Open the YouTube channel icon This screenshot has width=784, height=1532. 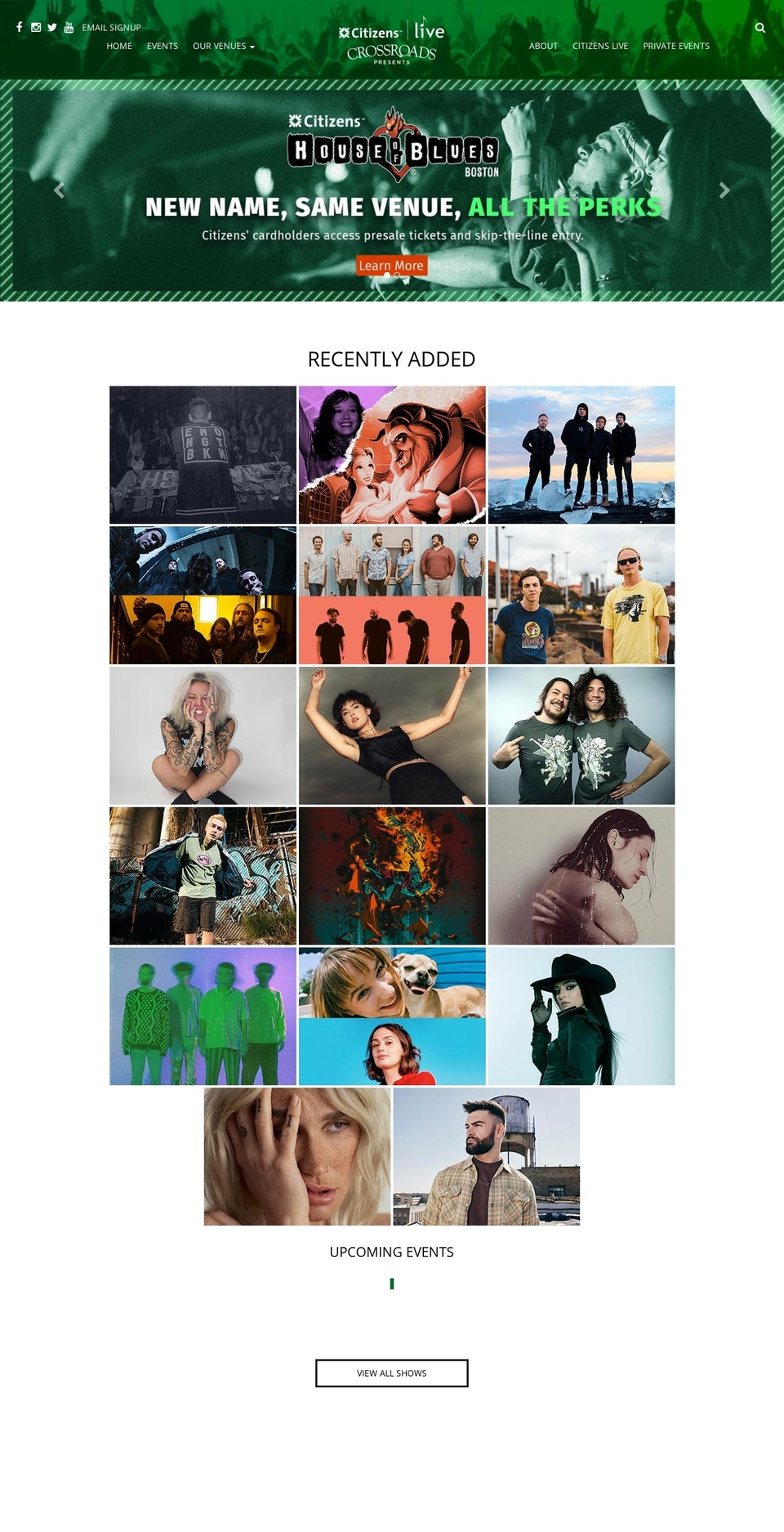click(69, 27)
